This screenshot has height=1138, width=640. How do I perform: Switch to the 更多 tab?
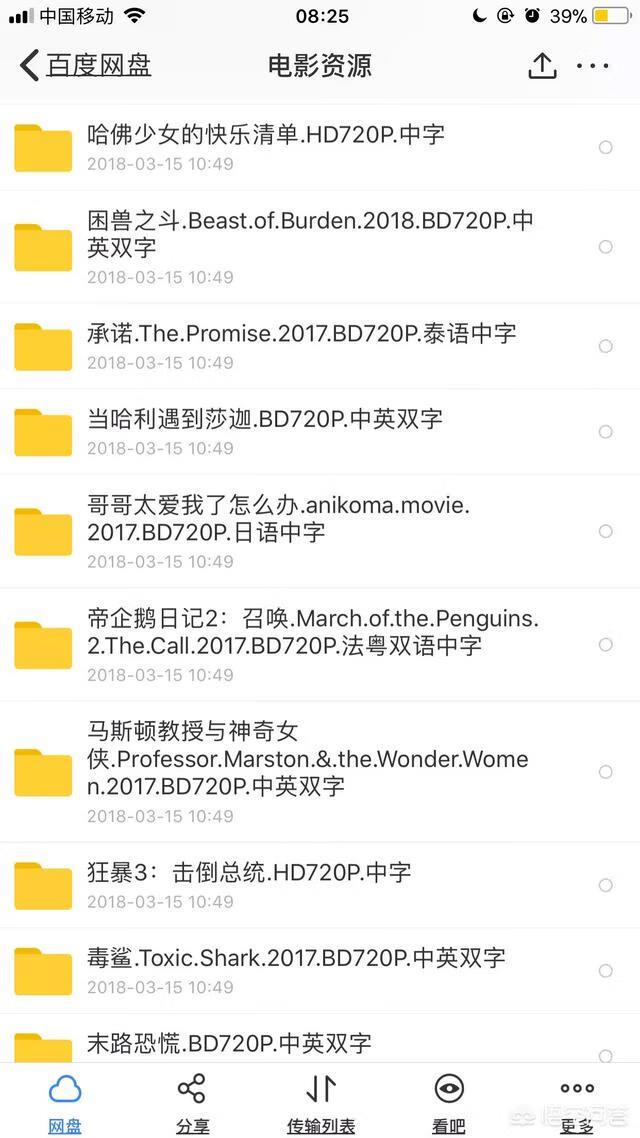click(577, 1102)
